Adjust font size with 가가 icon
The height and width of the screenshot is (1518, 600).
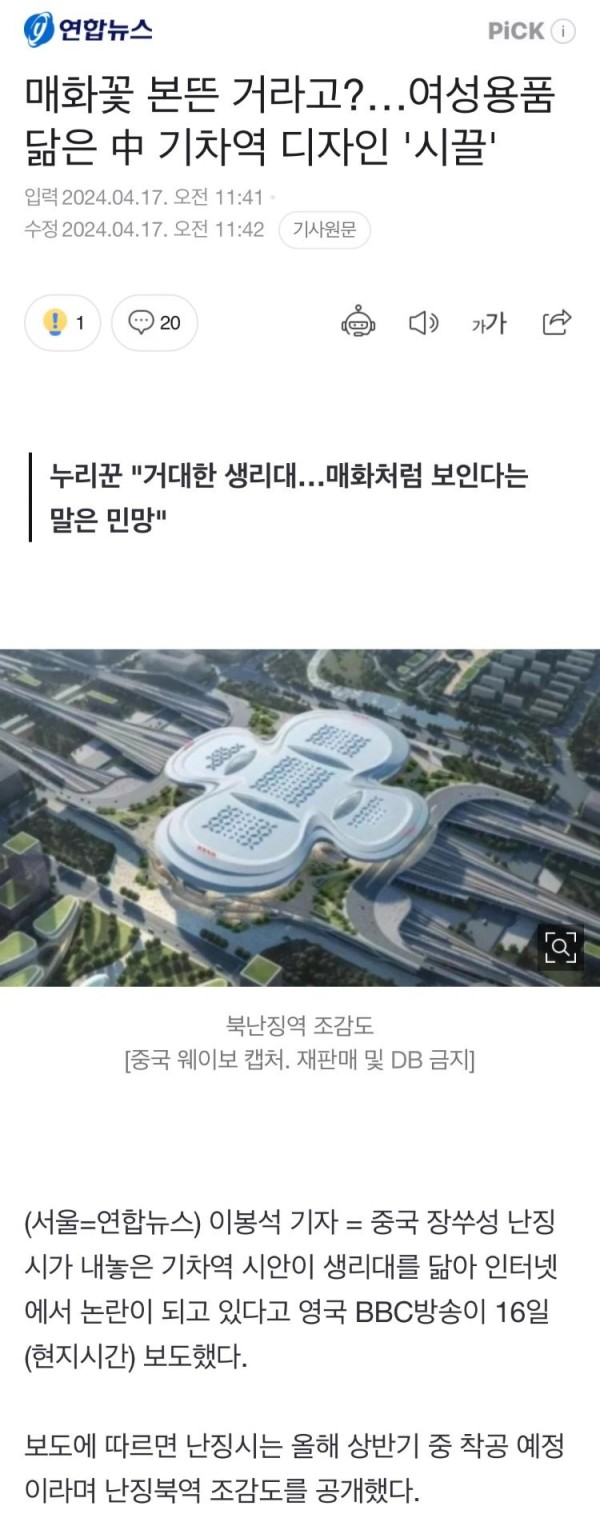(x=489, y=323)
